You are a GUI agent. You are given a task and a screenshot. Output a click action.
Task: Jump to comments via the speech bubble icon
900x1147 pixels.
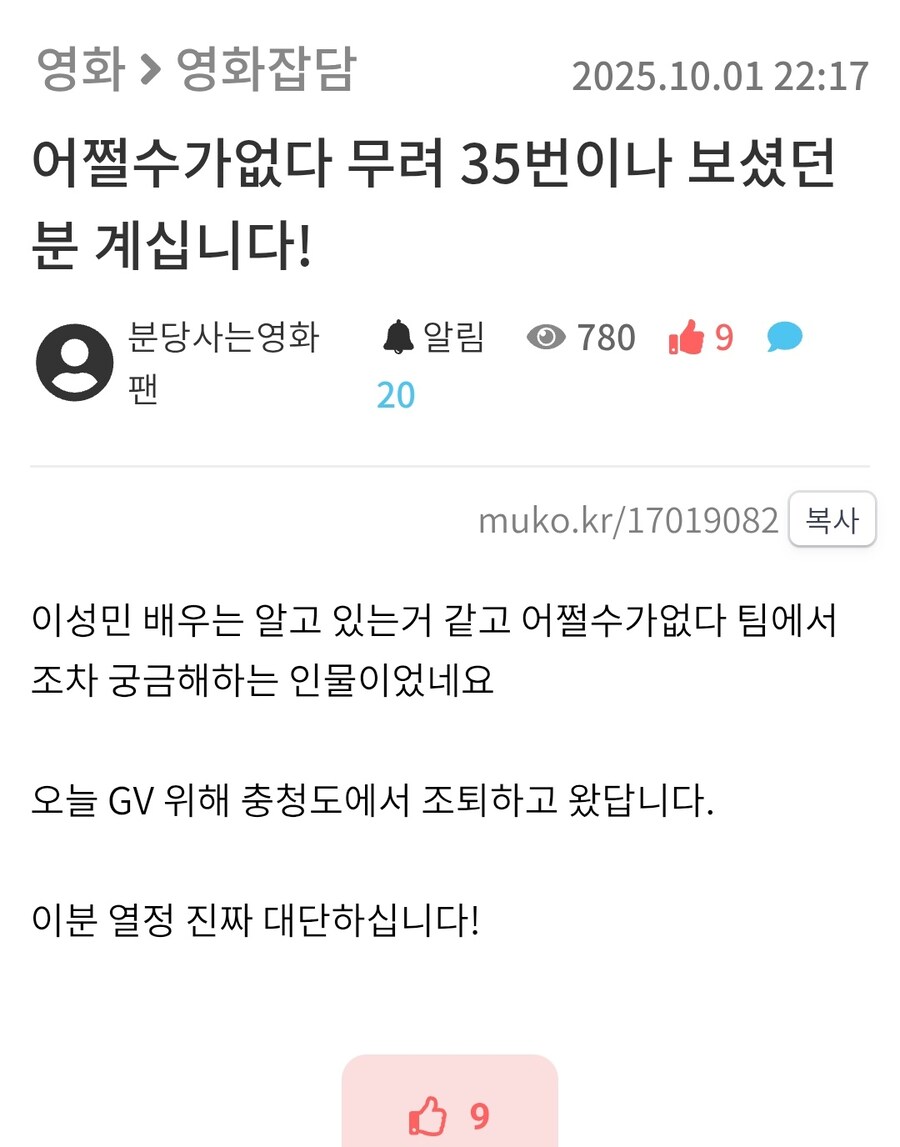[x=784, y=338]
